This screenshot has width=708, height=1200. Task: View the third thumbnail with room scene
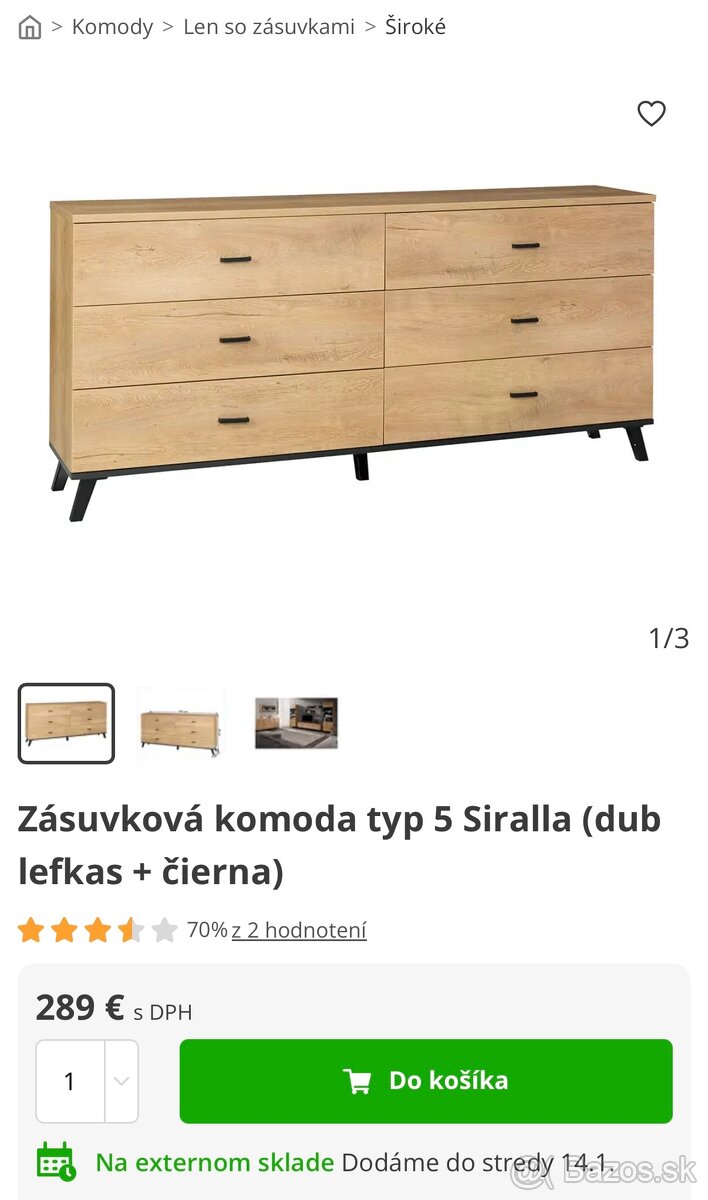coord(296,724)
